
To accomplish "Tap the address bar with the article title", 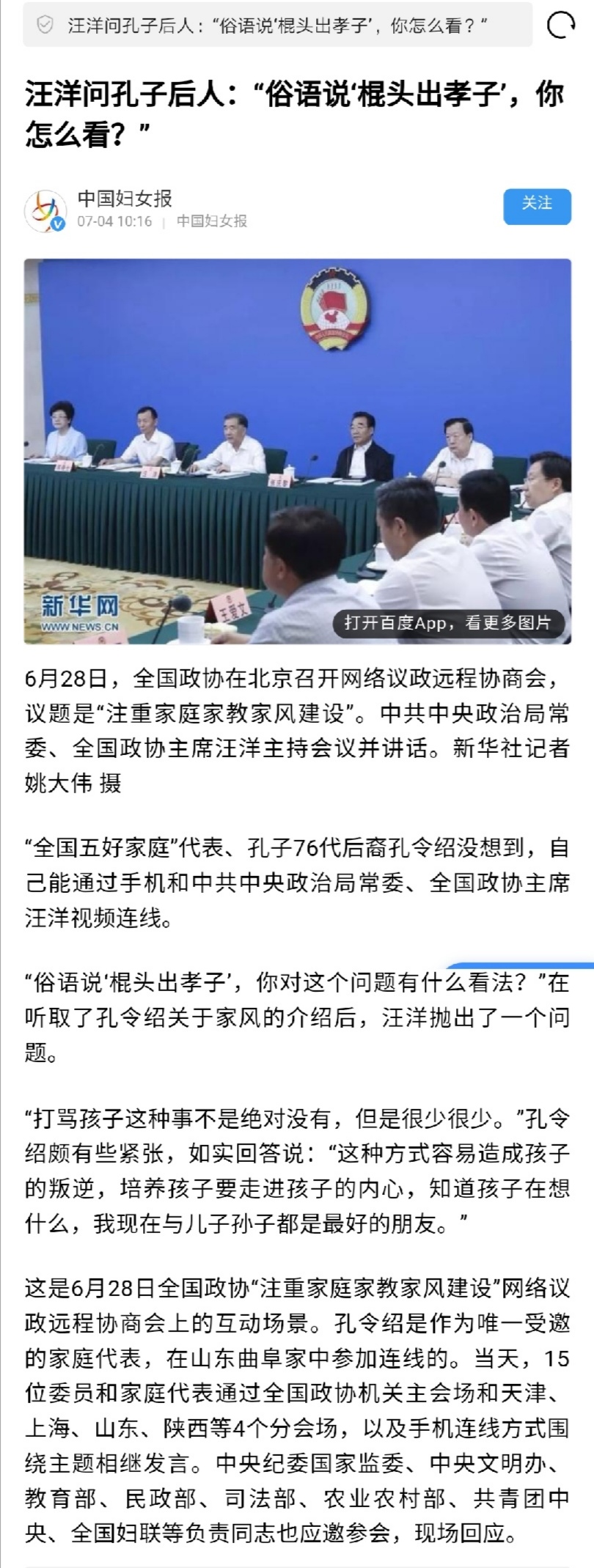I will click(277, 25).
